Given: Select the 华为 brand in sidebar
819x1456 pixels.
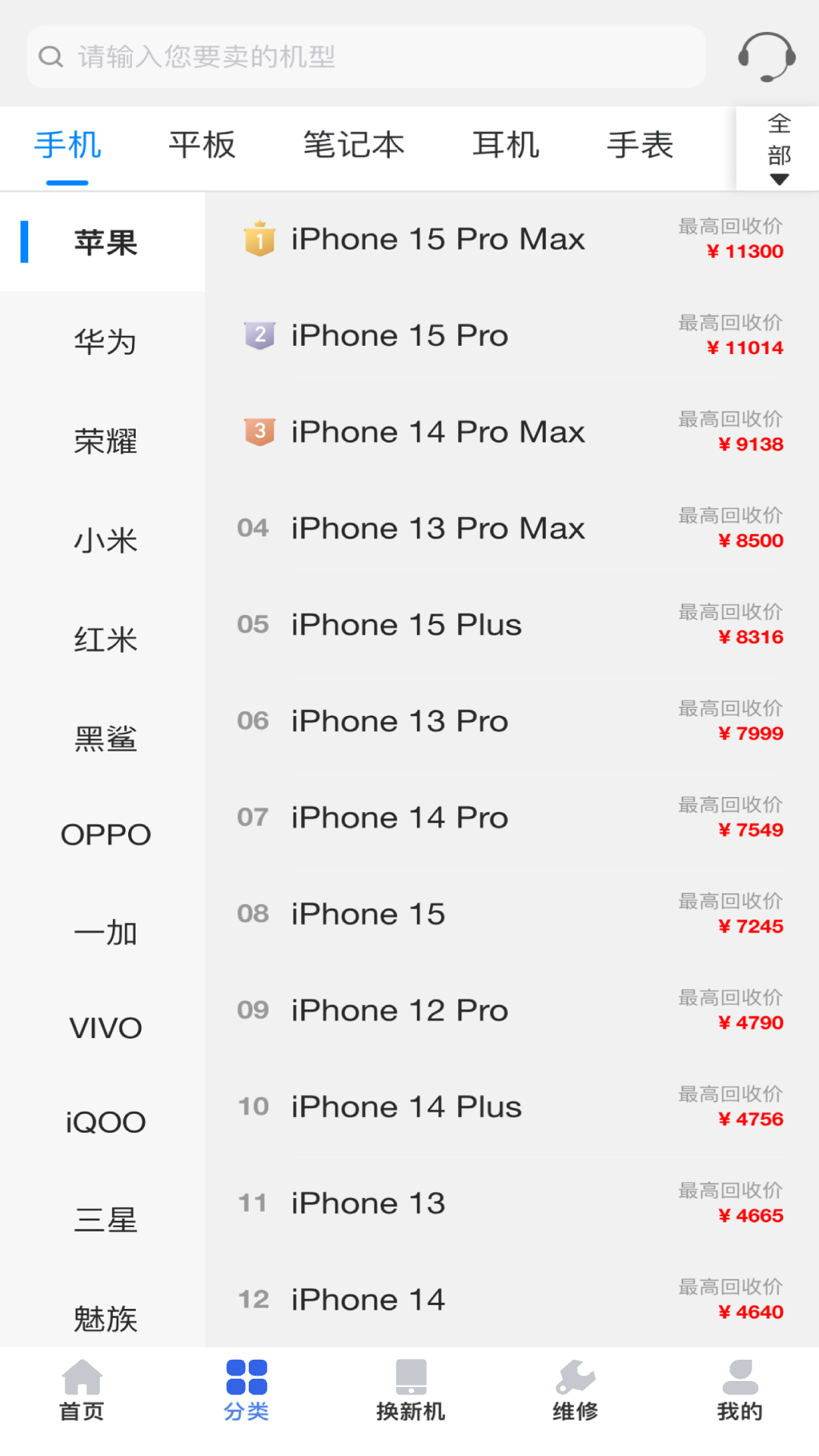Looking at the screenshot, I should (x=106, y=341).
